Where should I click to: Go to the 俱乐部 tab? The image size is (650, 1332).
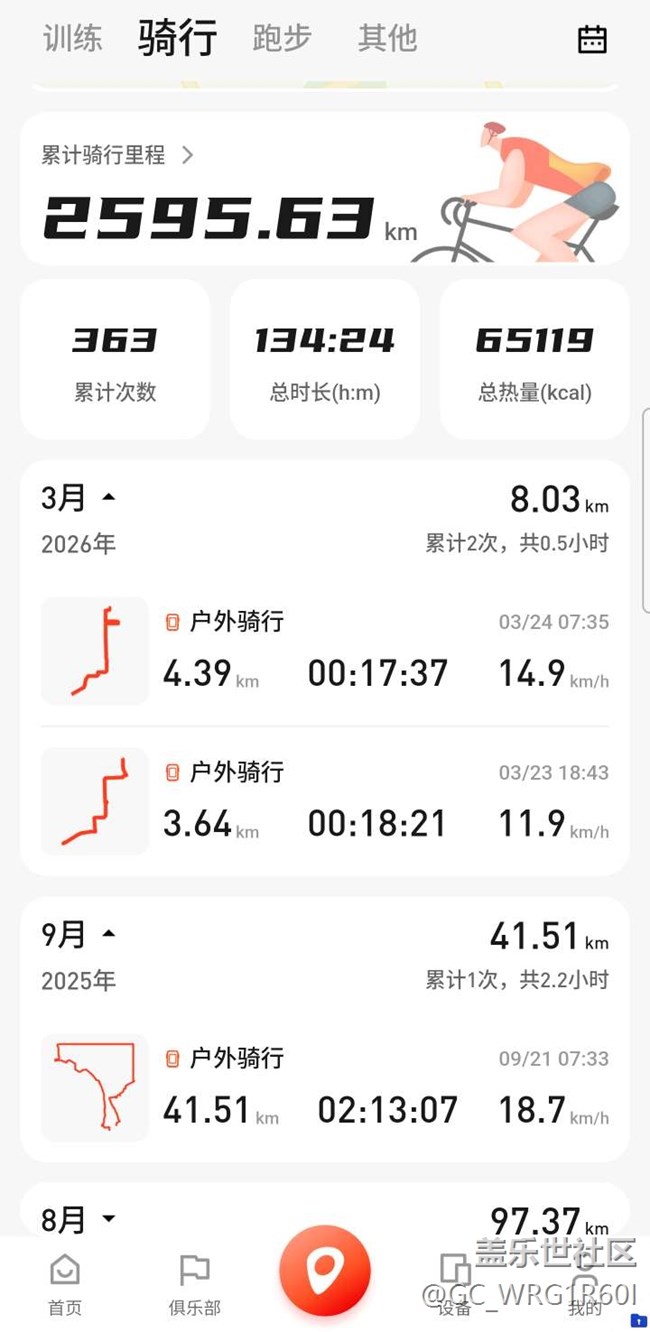point(194,1285)
